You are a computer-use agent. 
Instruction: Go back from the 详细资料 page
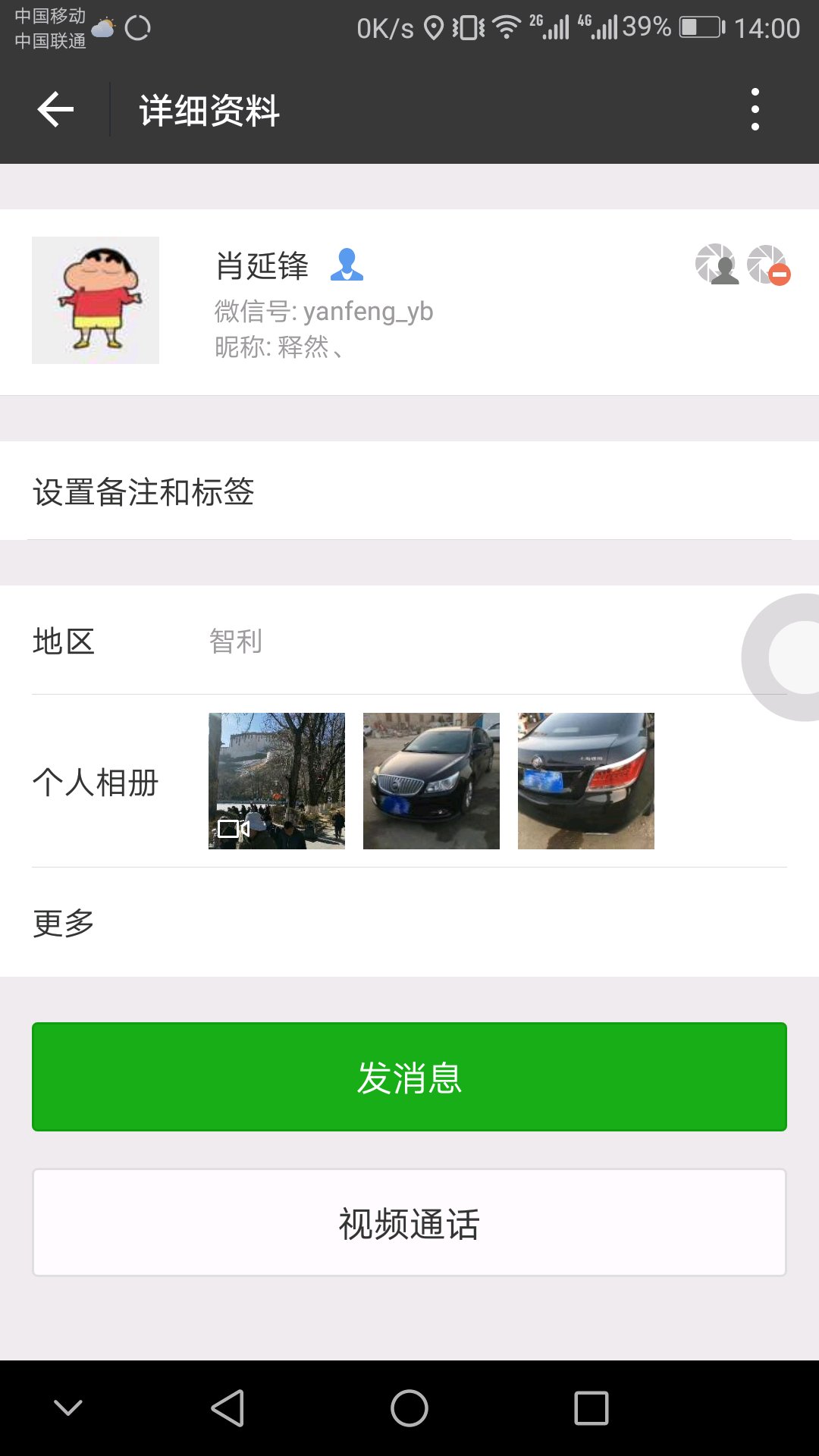[55, 110]
